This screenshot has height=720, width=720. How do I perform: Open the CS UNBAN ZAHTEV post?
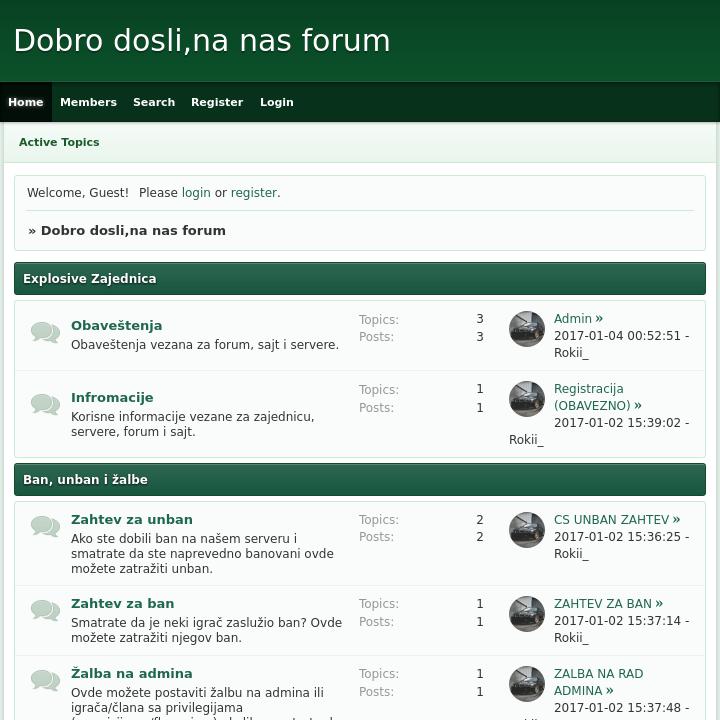tap(611, 520)
